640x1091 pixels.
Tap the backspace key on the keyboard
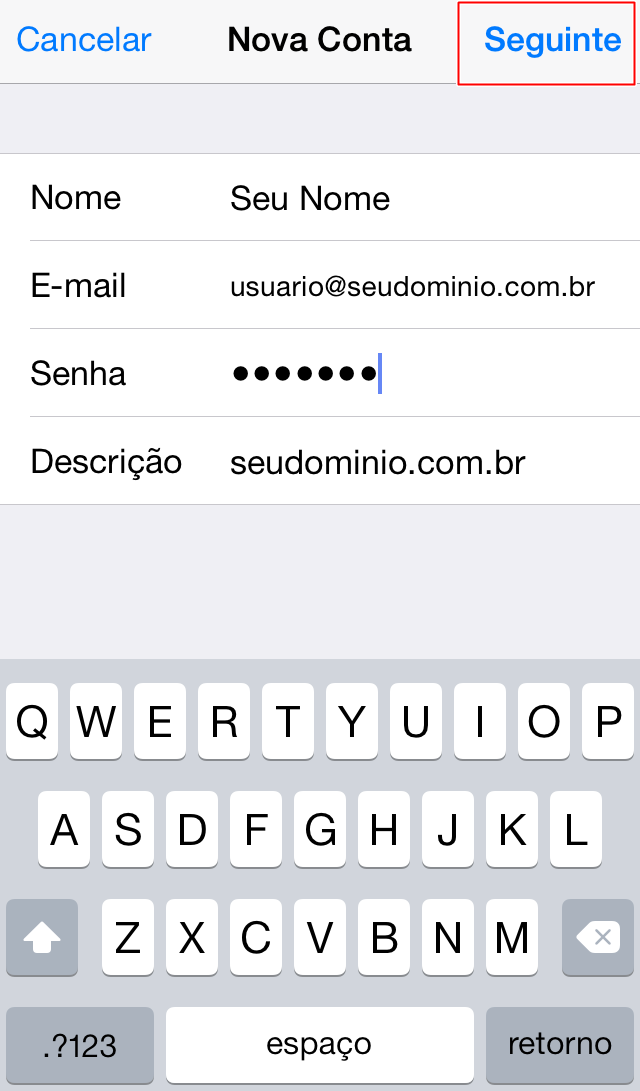coord(597,937)
